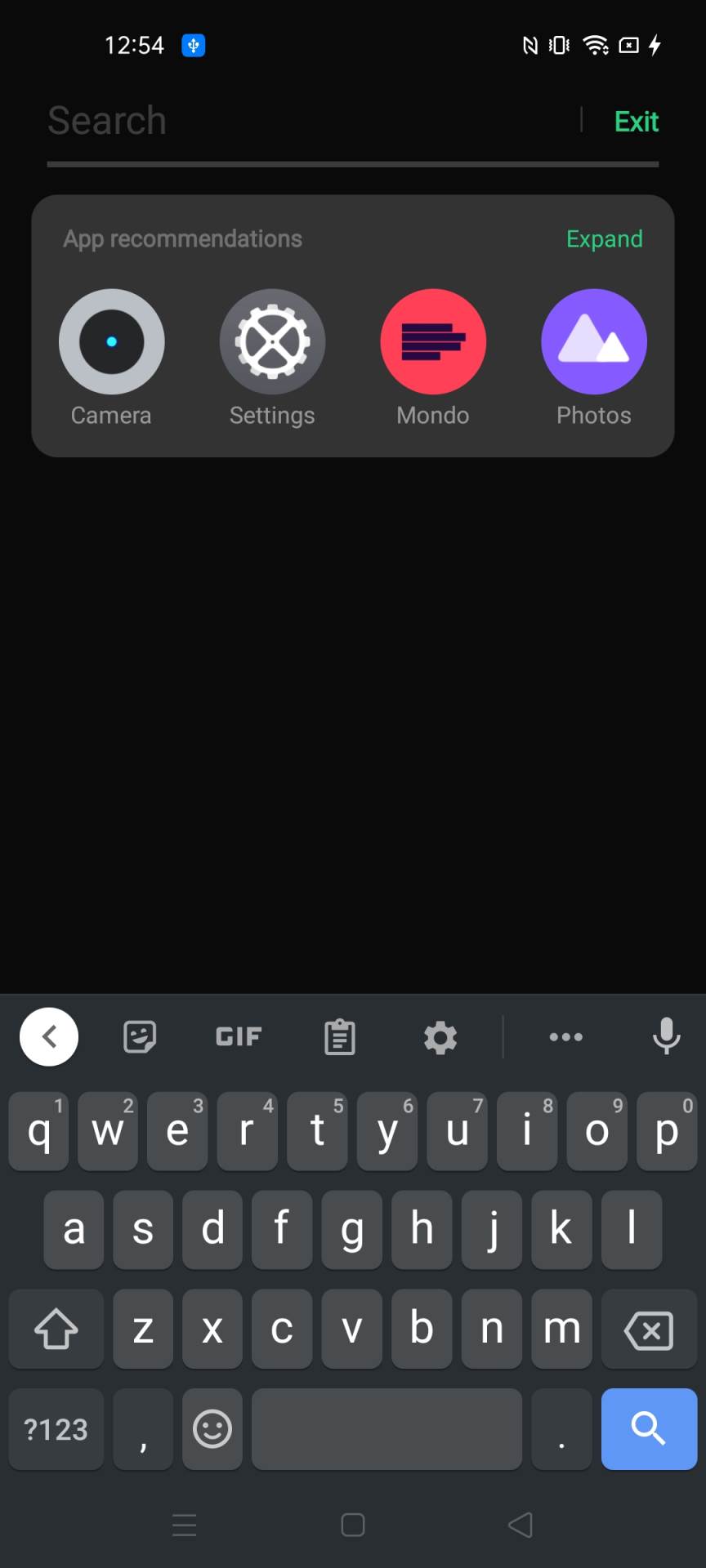The image size is (706, 1568).
Task: Switch to the ?123 symbols keyboard
Action: point(56,1428)
